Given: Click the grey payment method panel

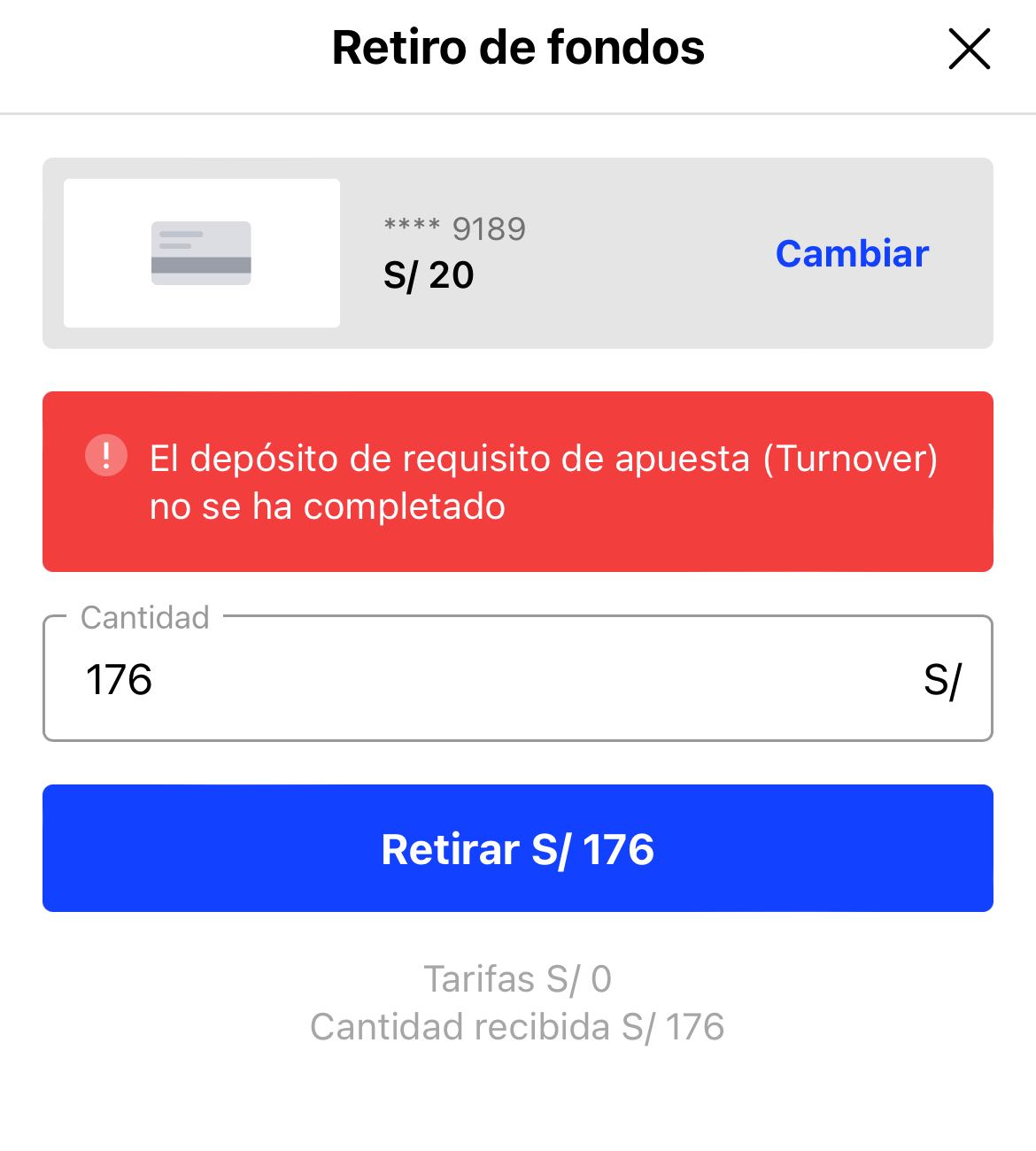Looking at the screenshot, I should click(x=518, y=252).
